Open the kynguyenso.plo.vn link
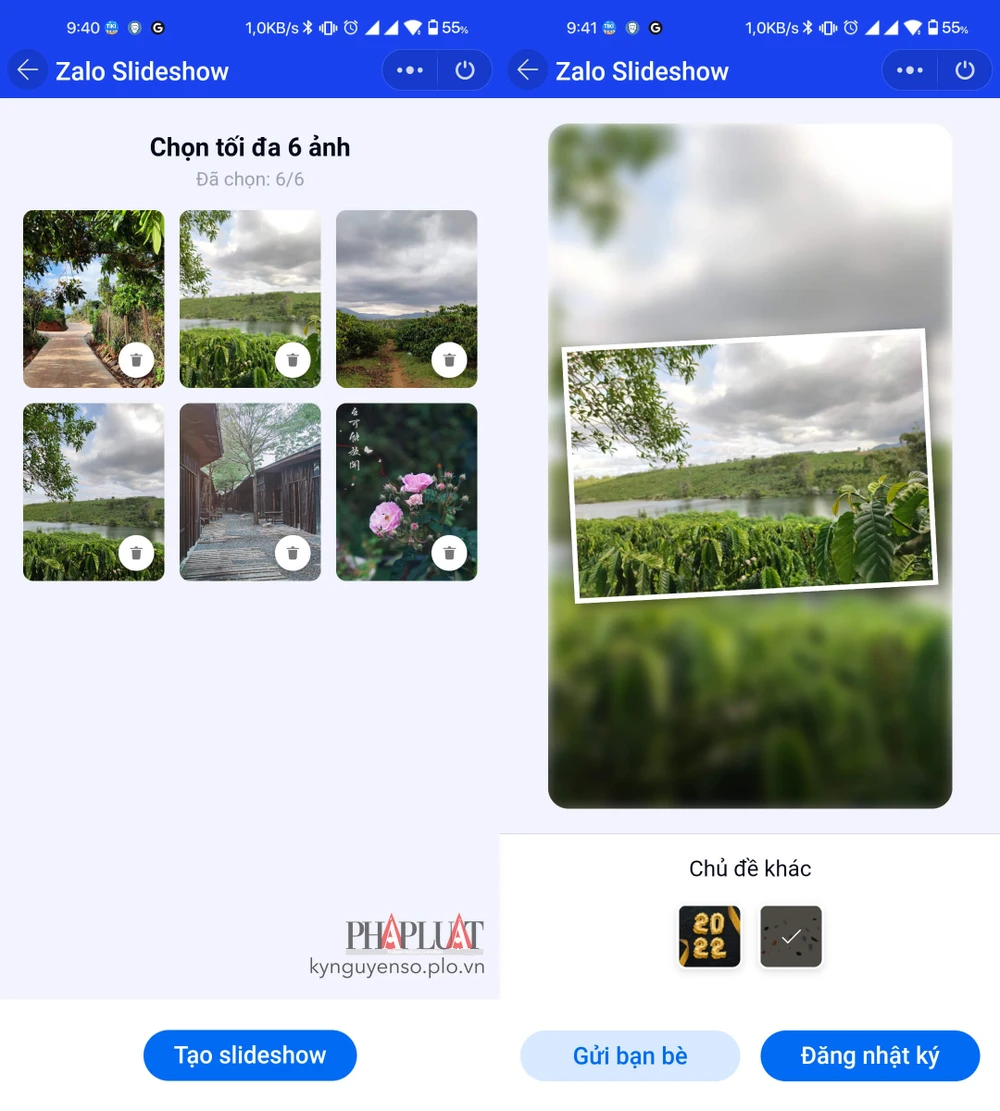 pos(396,967)
